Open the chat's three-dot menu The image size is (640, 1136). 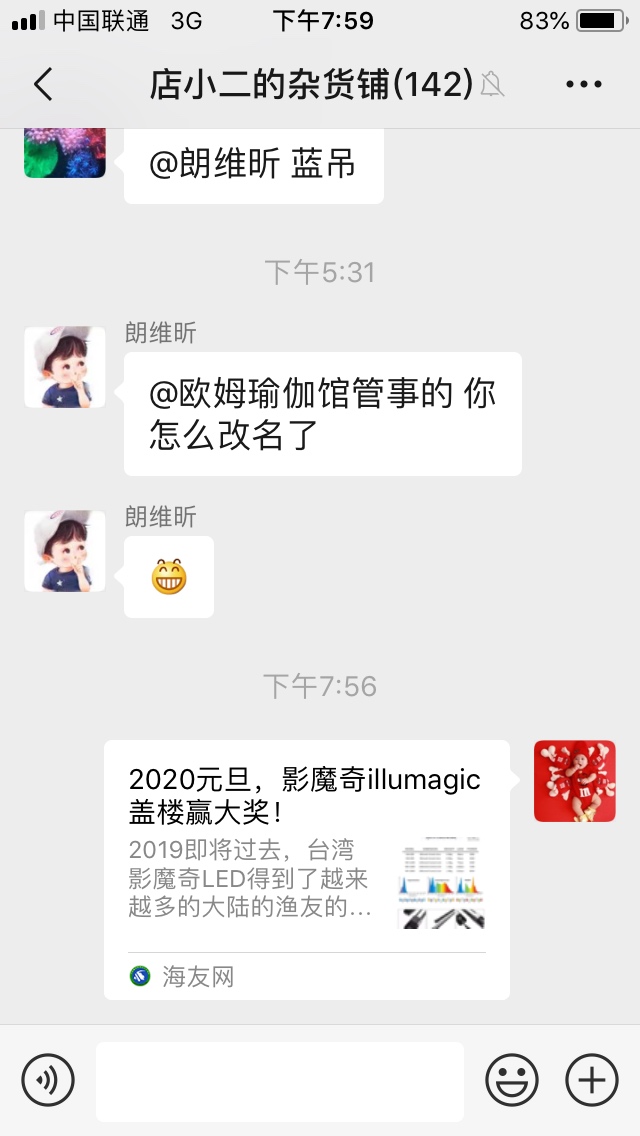coord(584,85)
